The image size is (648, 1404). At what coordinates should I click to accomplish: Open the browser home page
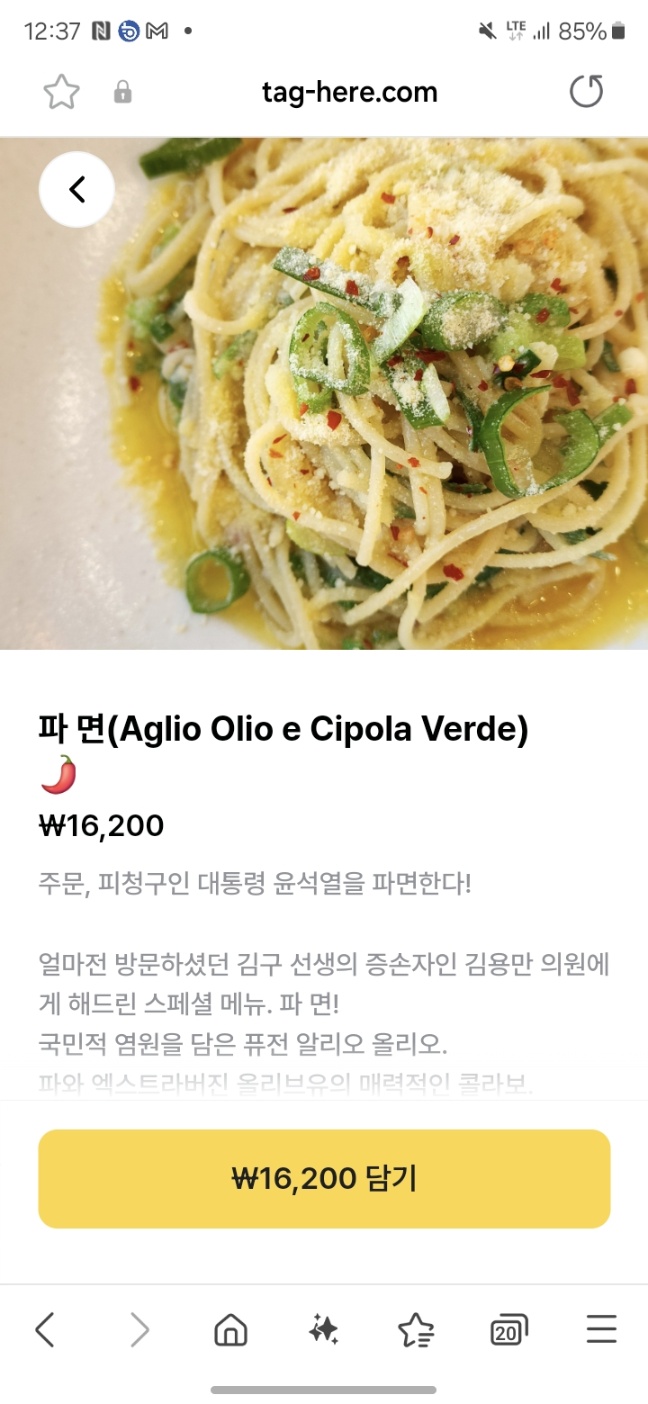(x=231, y=1329)
